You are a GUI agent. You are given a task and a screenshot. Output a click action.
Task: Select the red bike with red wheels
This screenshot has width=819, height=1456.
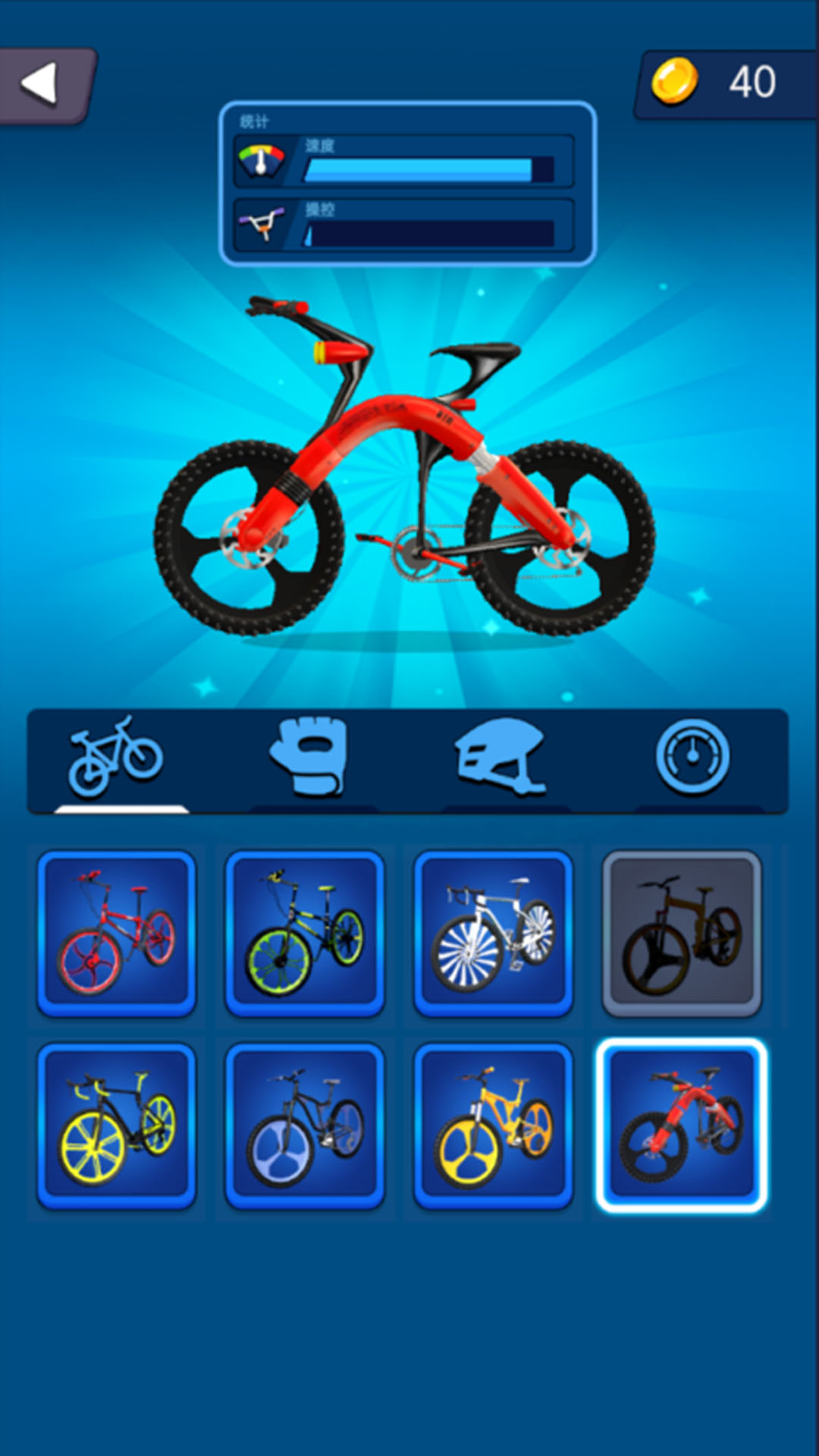117,934
